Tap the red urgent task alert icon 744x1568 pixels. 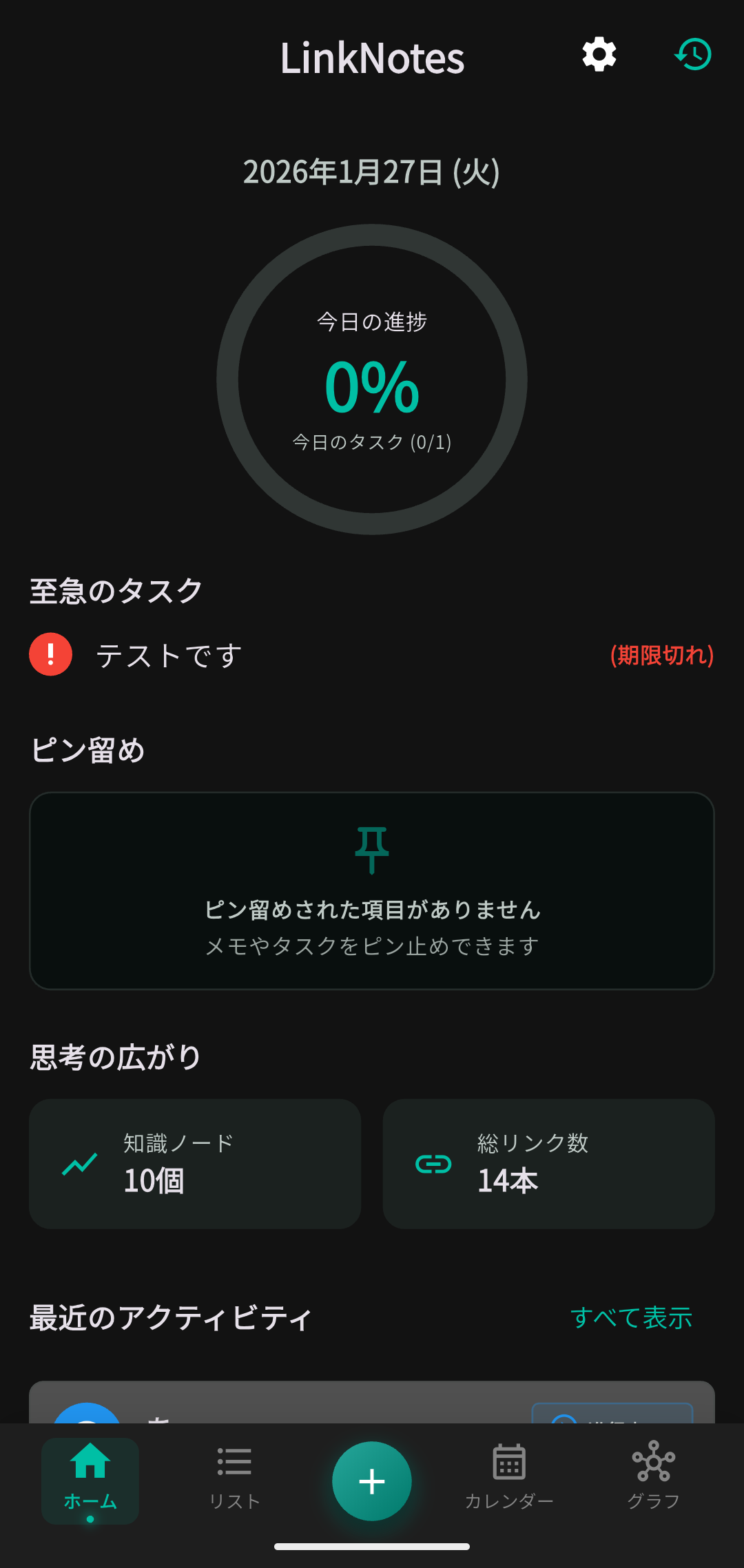[x=50, y=654]
